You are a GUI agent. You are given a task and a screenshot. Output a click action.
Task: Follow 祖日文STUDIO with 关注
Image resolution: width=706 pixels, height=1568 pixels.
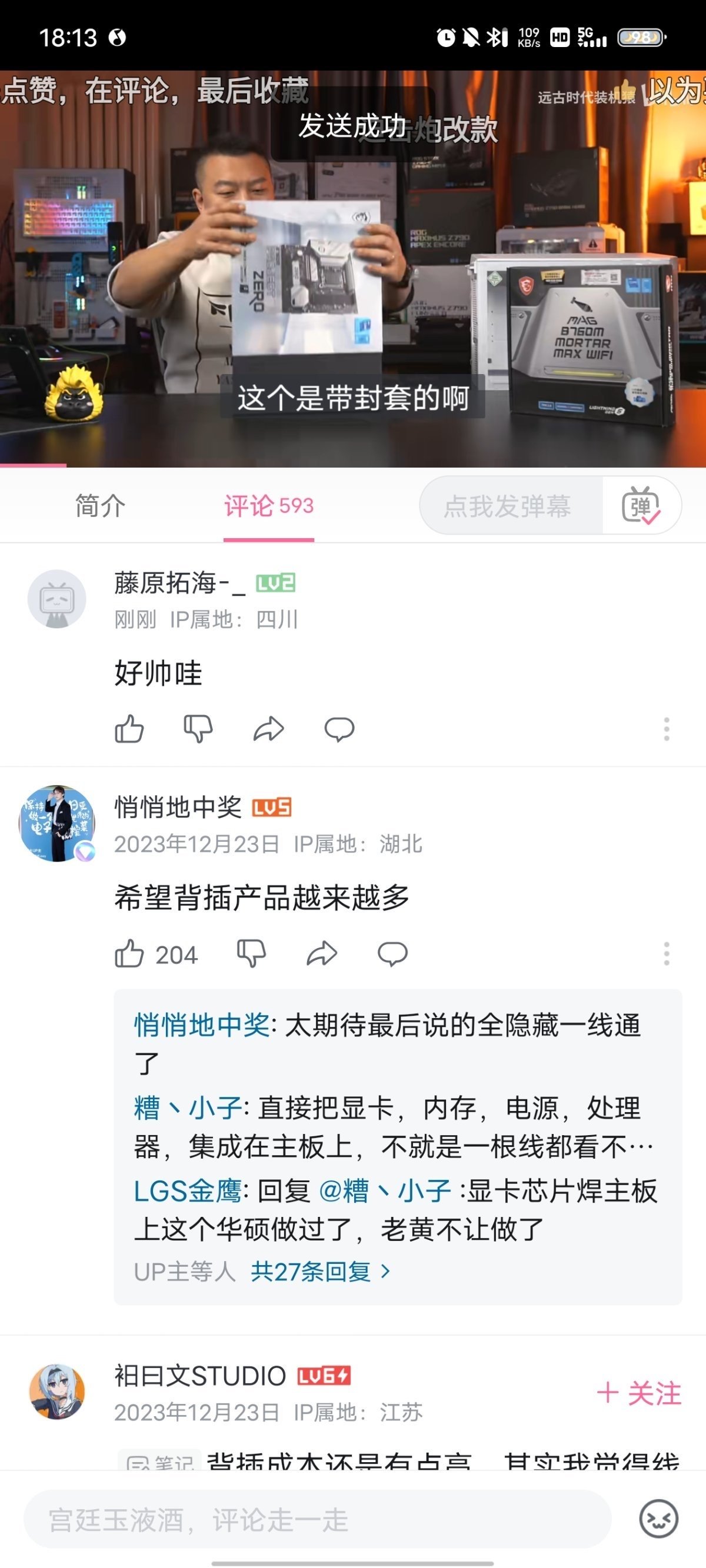click(x=639, y=1393)
